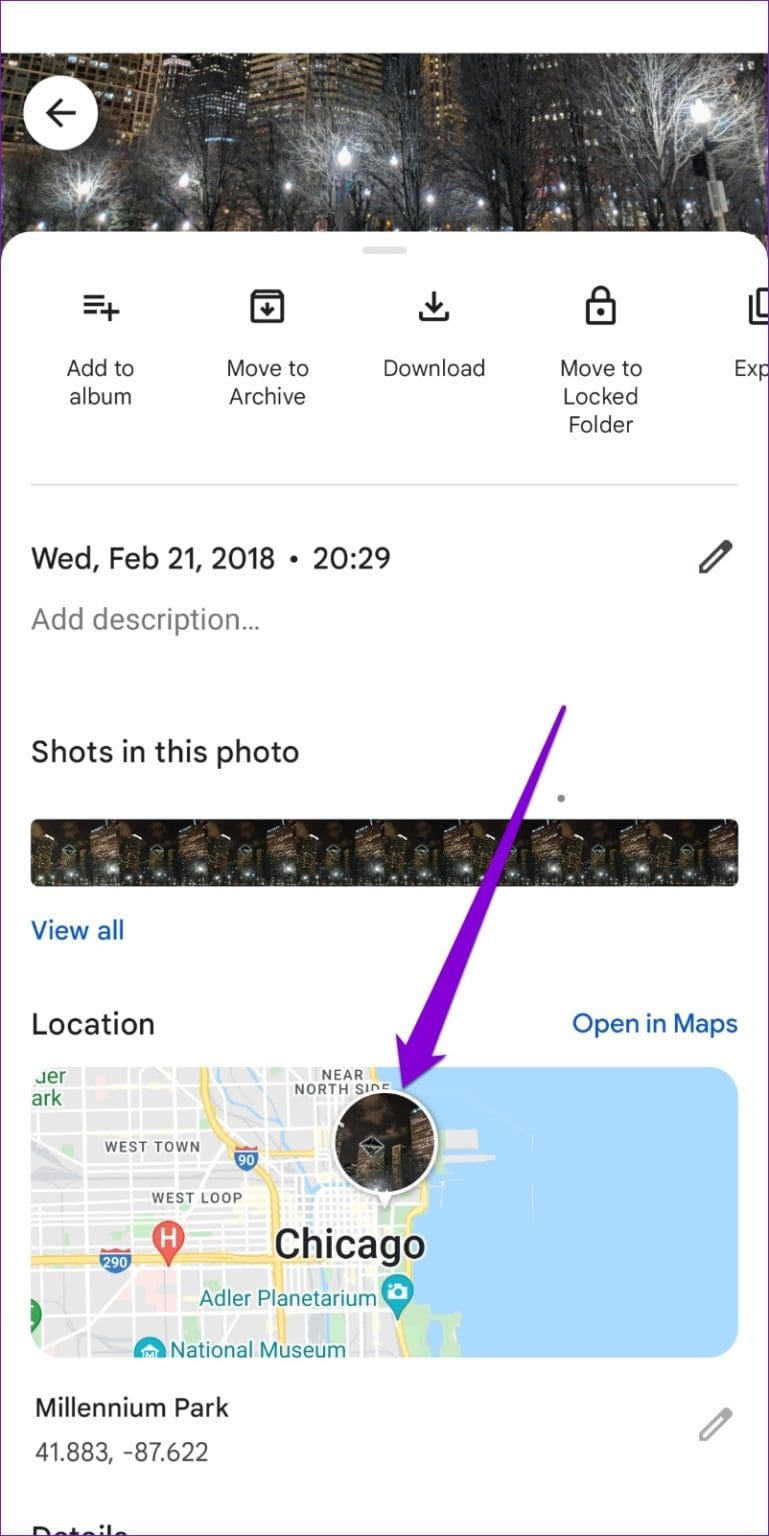Click the pencil to edit date and time
The height and width of the screenshot is (1536, 769).
click(716, 556)
